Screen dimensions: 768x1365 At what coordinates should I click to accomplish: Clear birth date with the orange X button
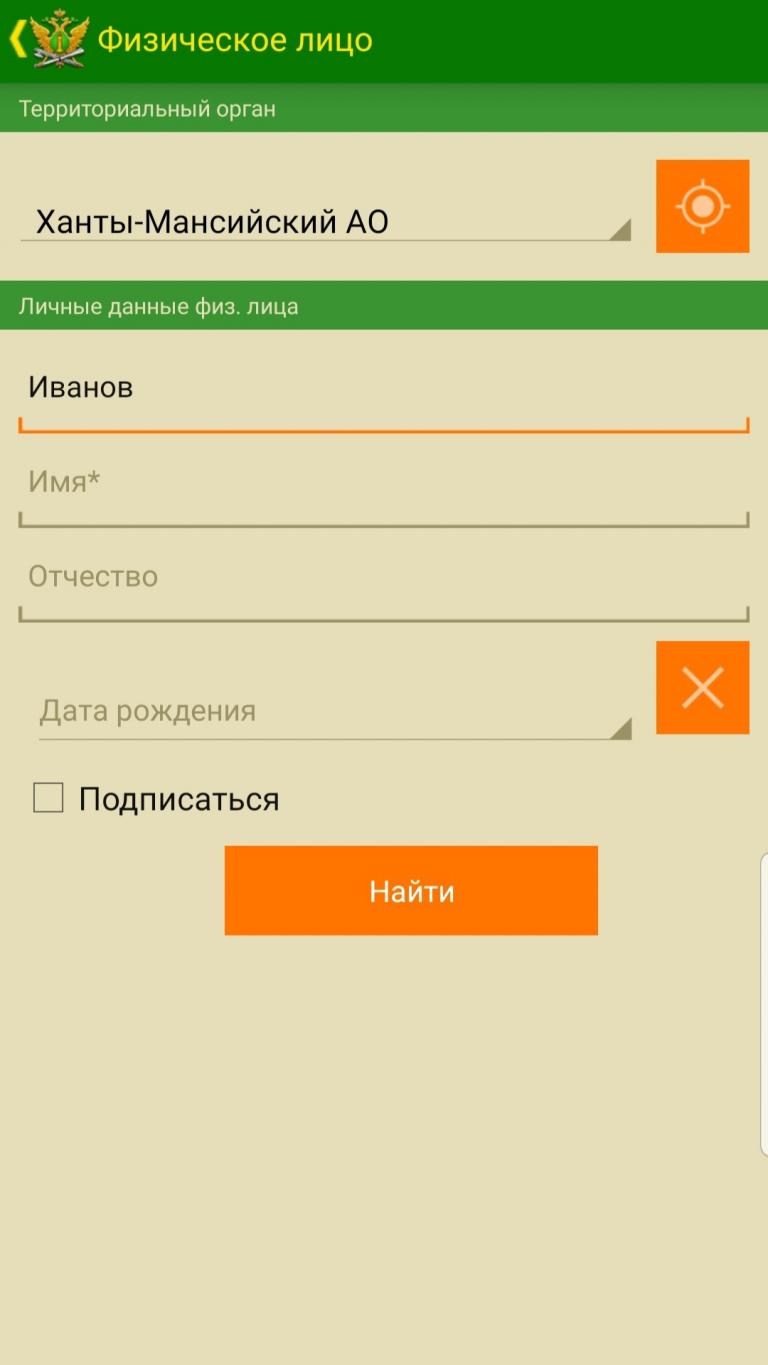(702, 688)
